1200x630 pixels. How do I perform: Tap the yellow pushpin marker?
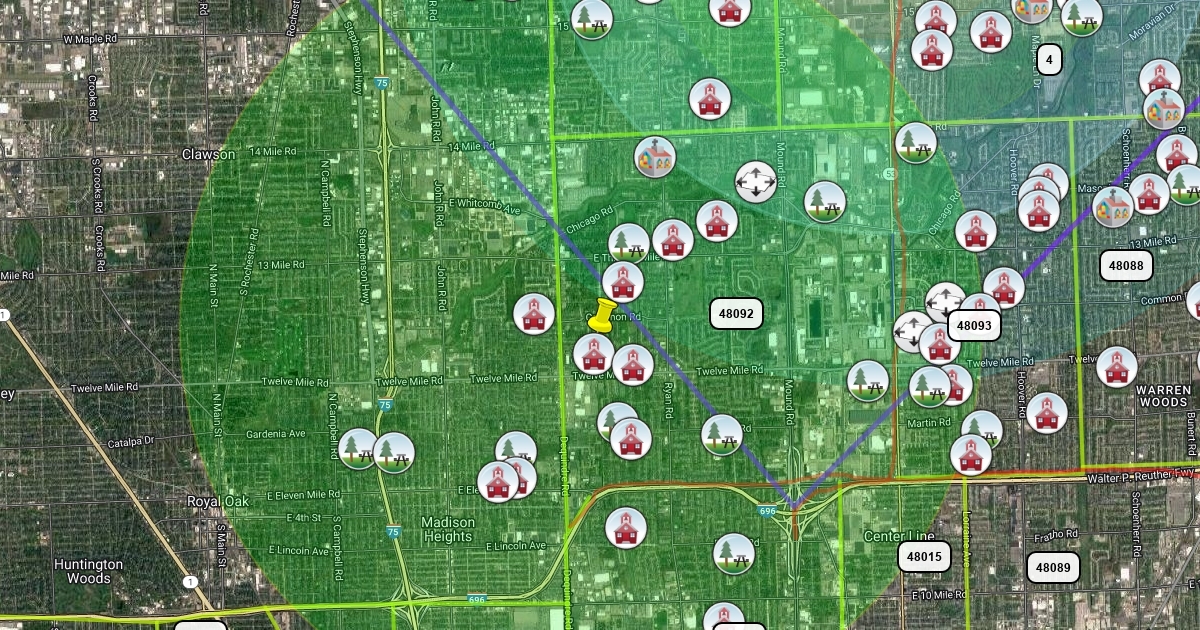(x=601, y=315)
